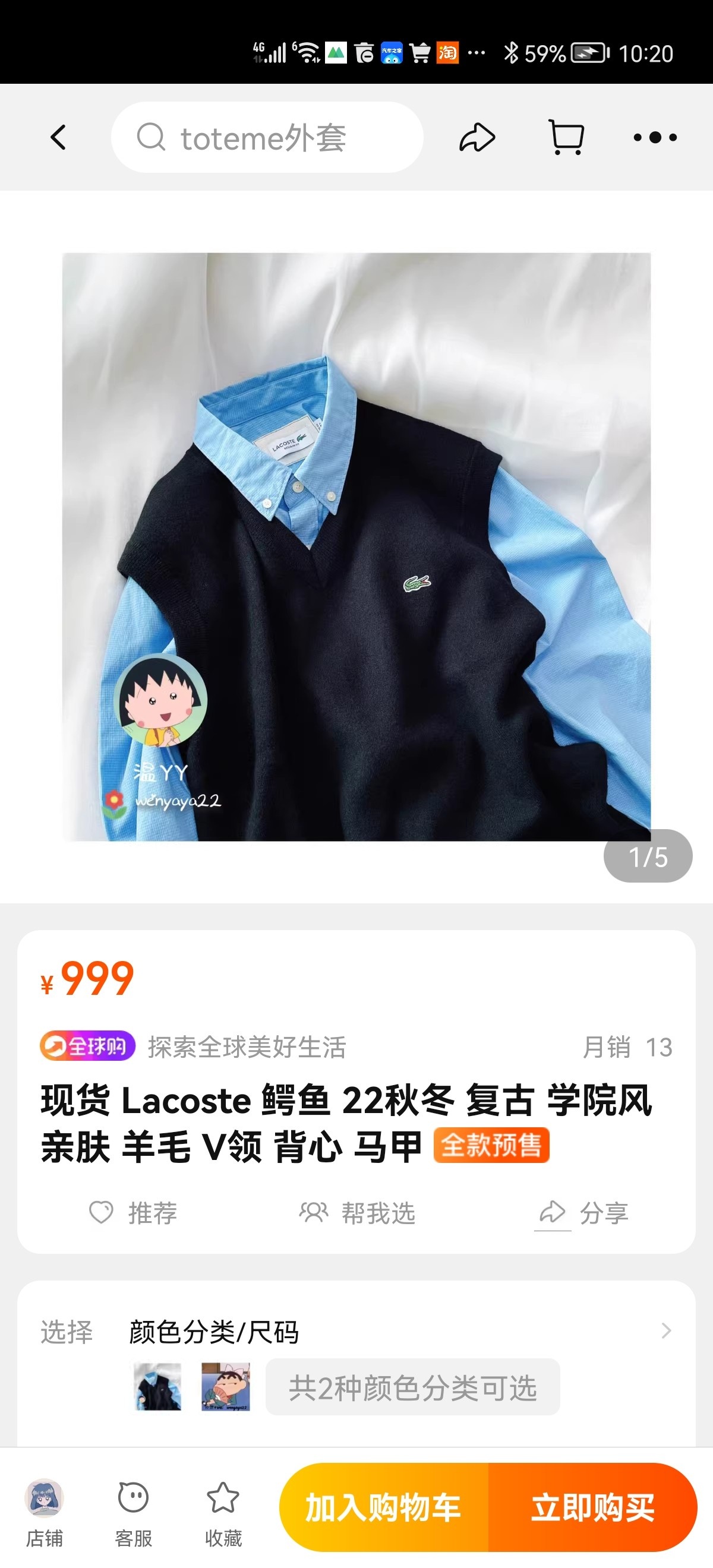Image resolution: width=713 pixels, height=1568 pixels.
Task: Open the three-dot overflow menu
Action: pos(655,138)
